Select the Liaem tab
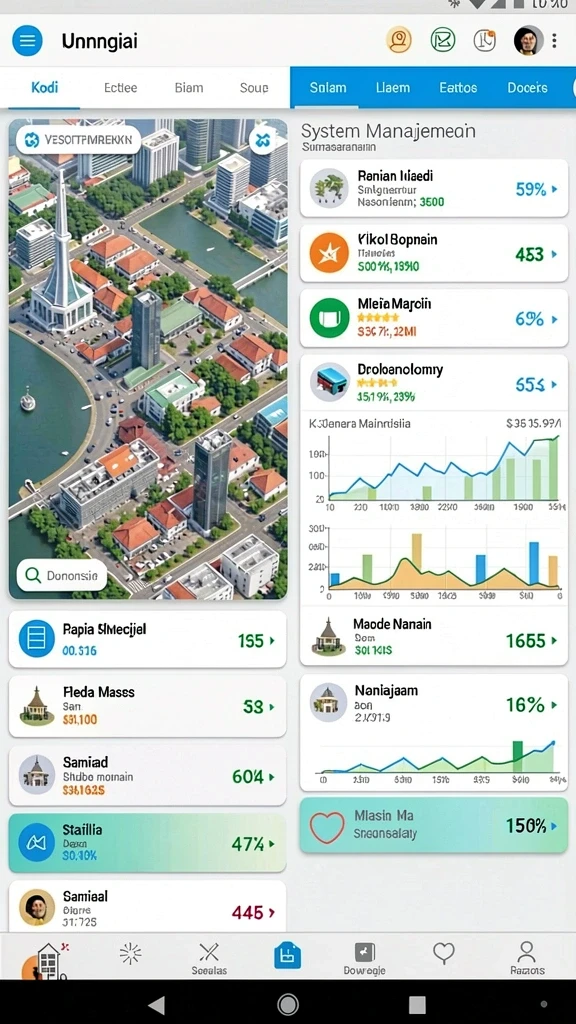Screen dimensions: 576x1024 tap(393, 88)
